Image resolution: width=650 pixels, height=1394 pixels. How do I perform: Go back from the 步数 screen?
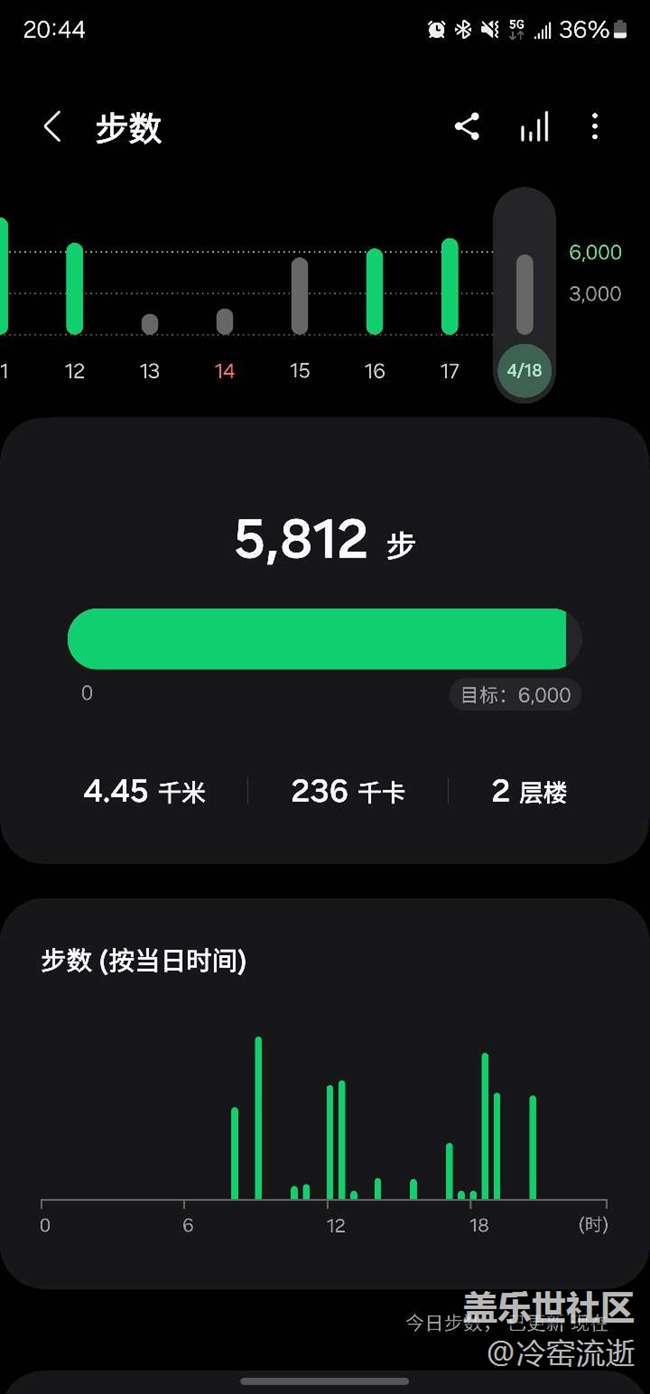[52, 127]
